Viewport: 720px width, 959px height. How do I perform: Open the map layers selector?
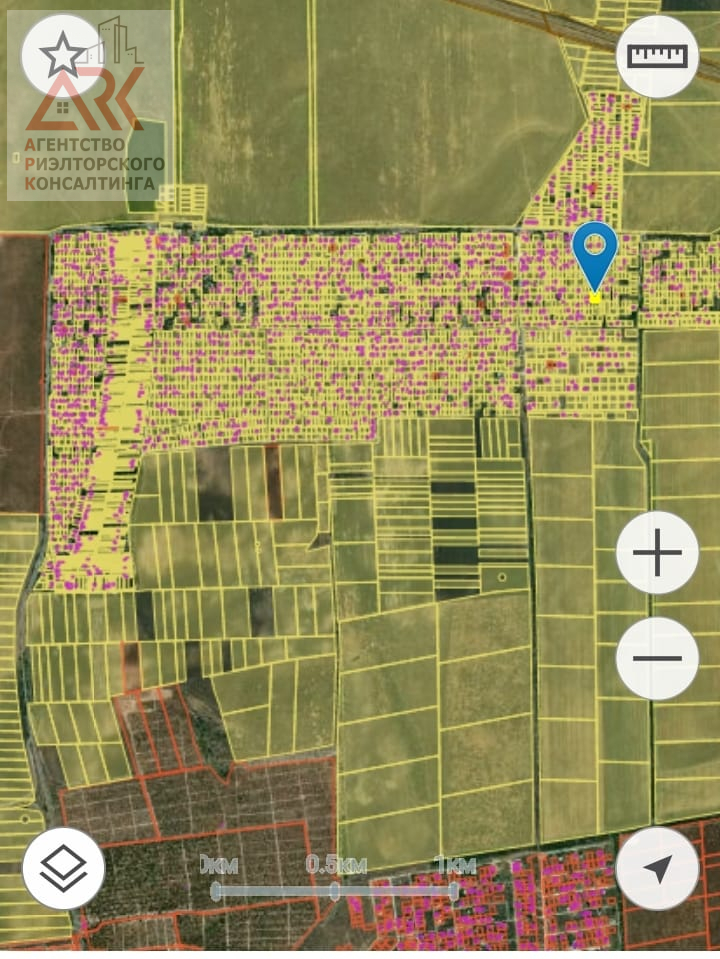coord(63,868)
